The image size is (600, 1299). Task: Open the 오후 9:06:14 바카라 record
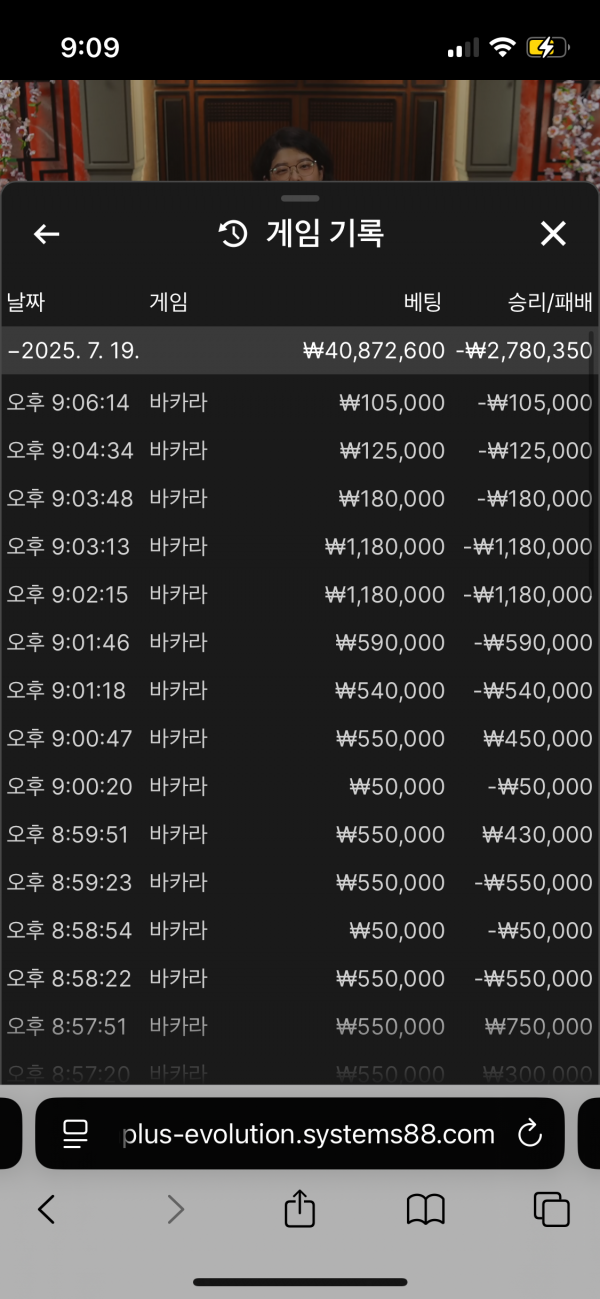coord(298,403)
